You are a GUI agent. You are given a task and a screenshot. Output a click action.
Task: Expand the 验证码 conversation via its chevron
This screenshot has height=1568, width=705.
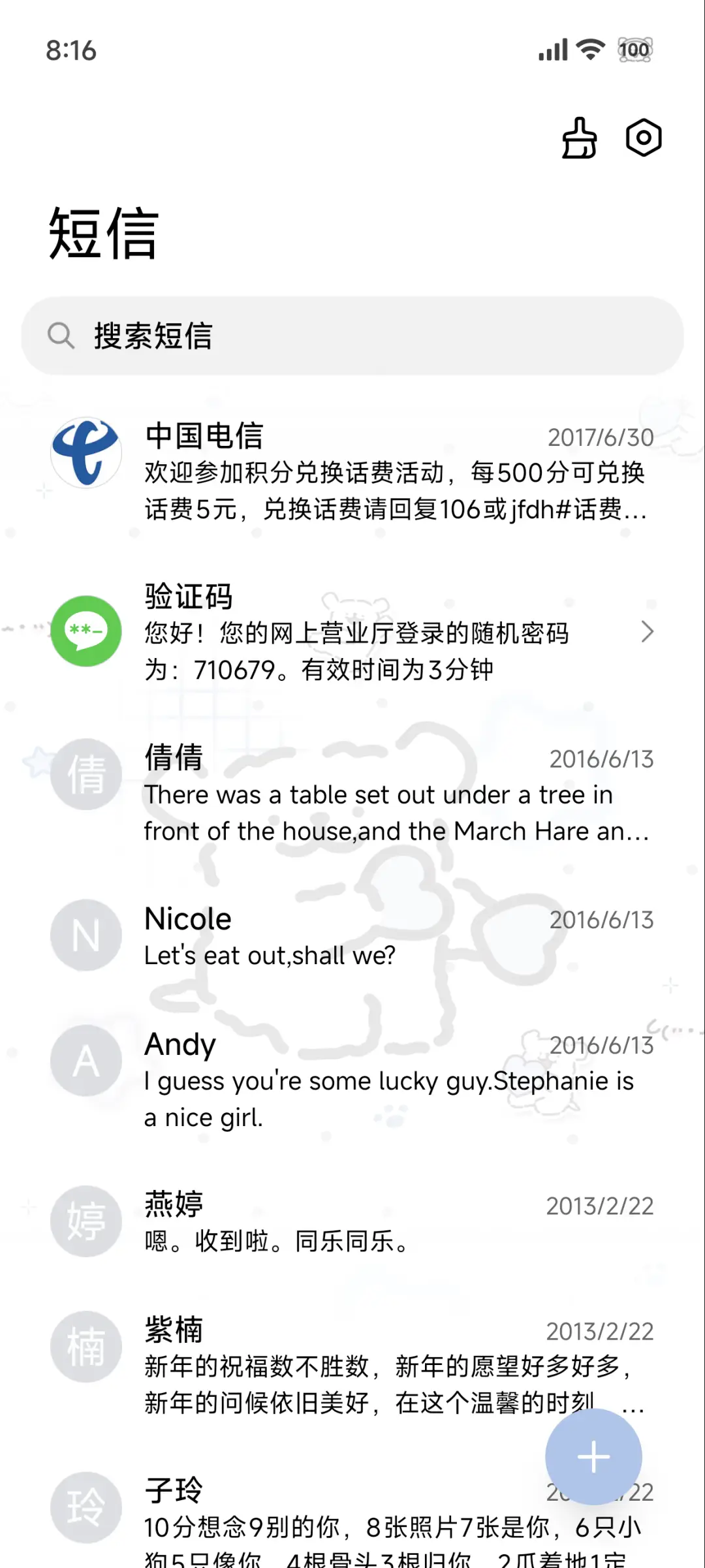pyautogui.click(x=648, y=632)
